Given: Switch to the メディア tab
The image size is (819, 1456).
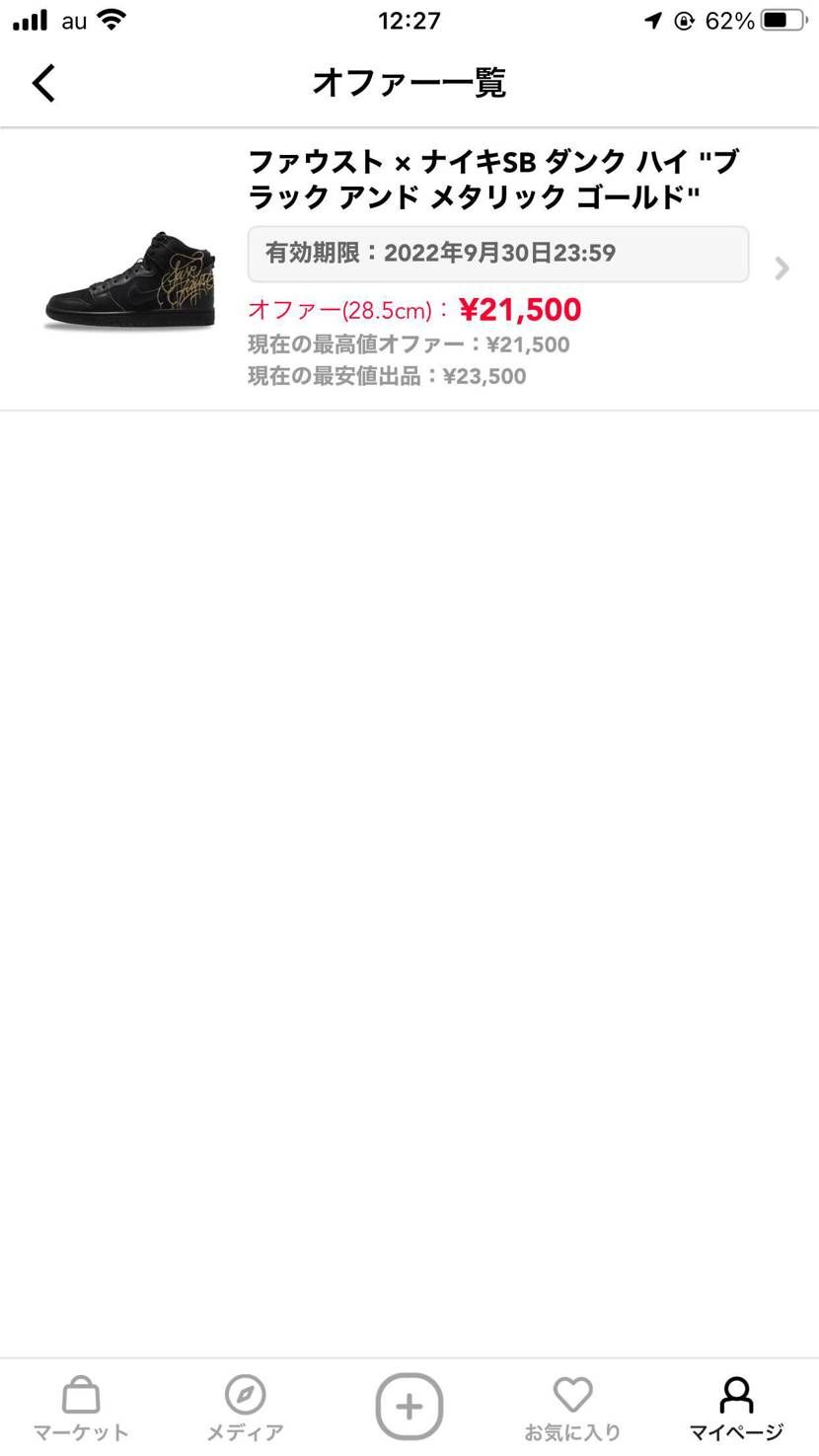Looking at the screenshot, I should [244, 1406].
